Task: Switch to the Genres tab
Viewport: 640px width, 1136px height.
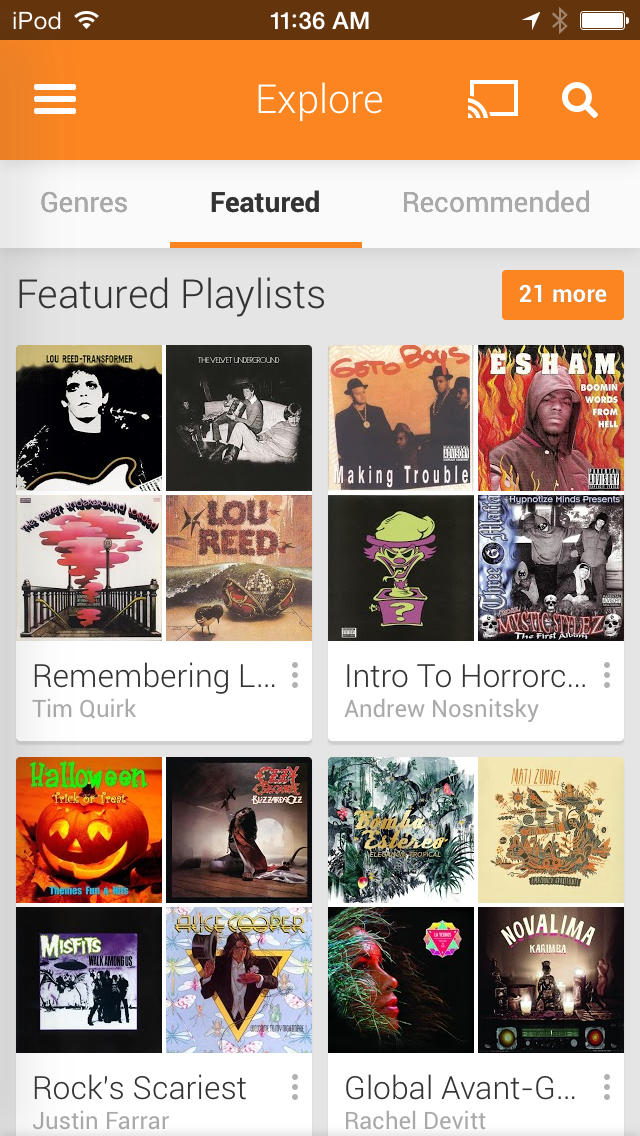Action: (84, 203)
